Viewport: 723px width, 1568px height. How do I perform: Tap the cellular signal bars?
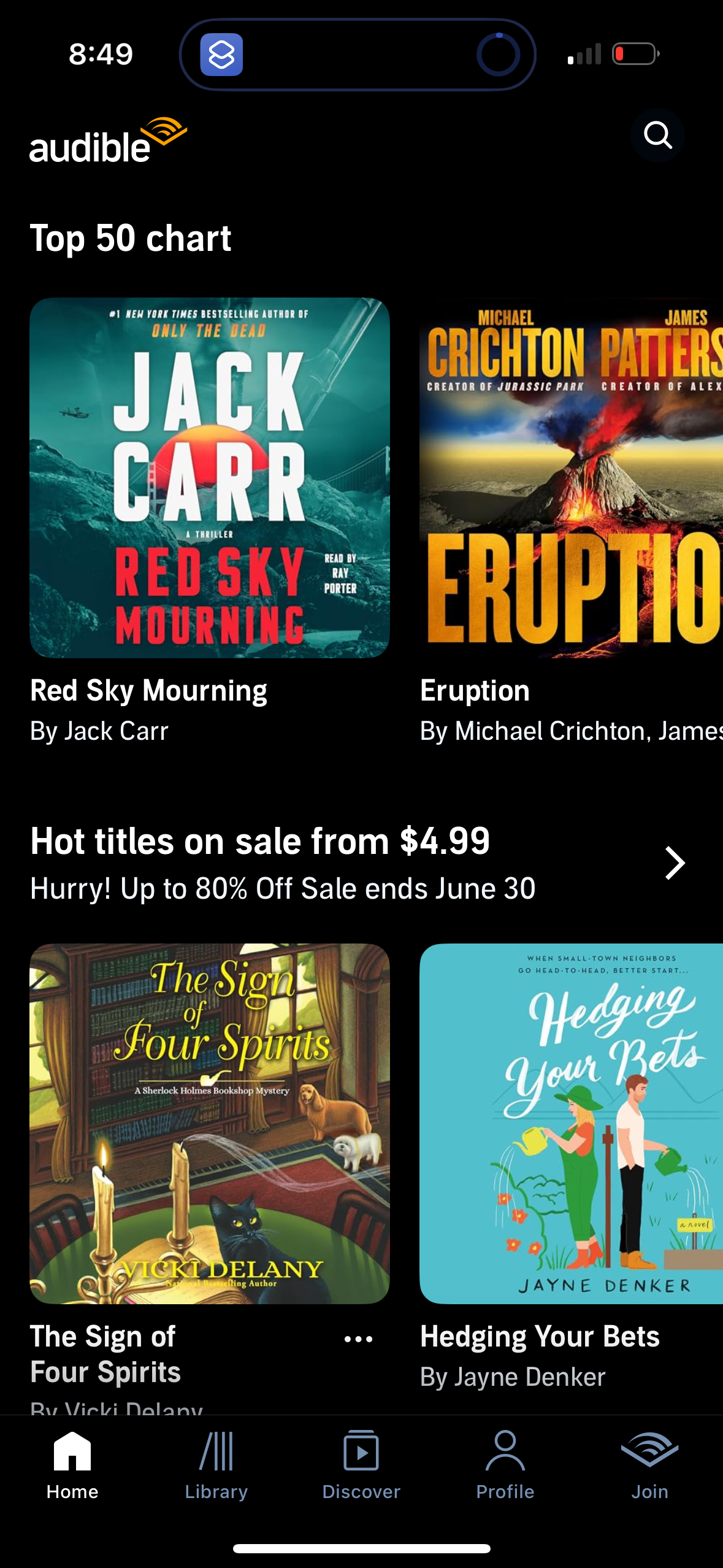click(583, 54)
